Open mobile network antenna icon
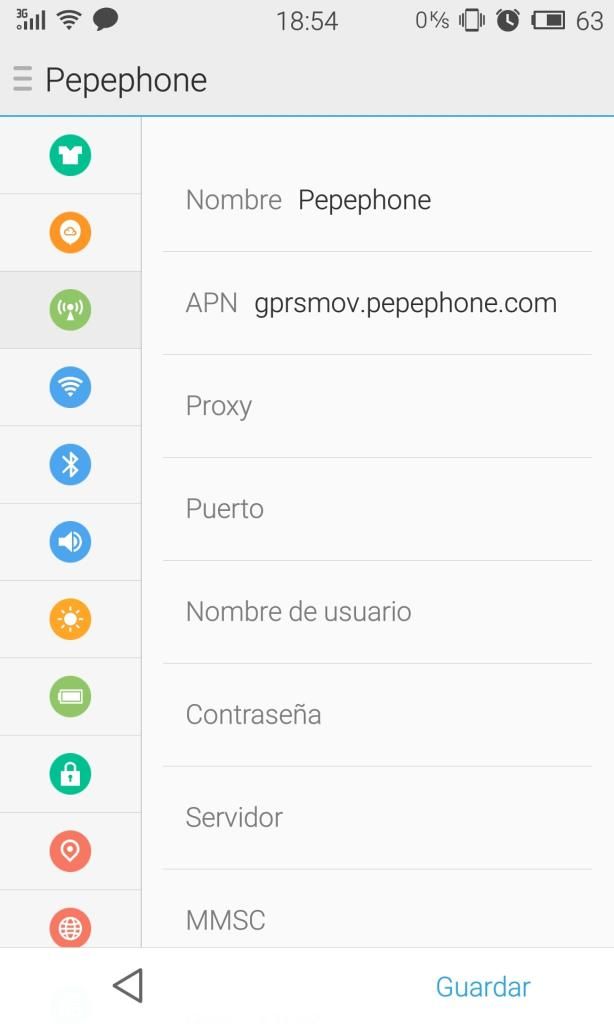Image resolution: width=614 pixels, height=1024 pixels. click(x=70, y=310)
